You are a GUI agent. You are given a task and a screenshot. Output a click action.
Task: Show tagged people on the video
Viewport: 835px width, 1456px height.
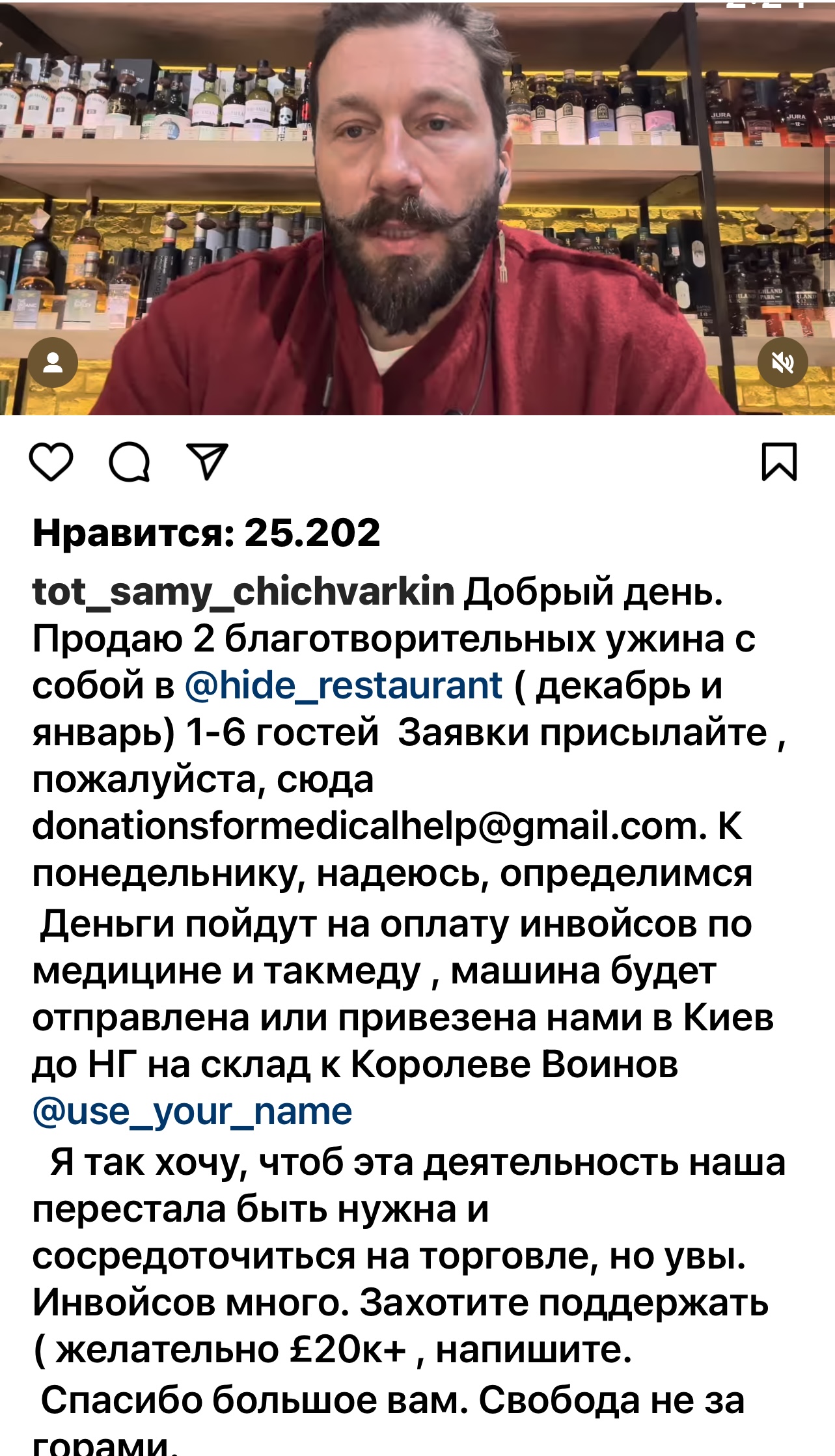coord(53,363)
